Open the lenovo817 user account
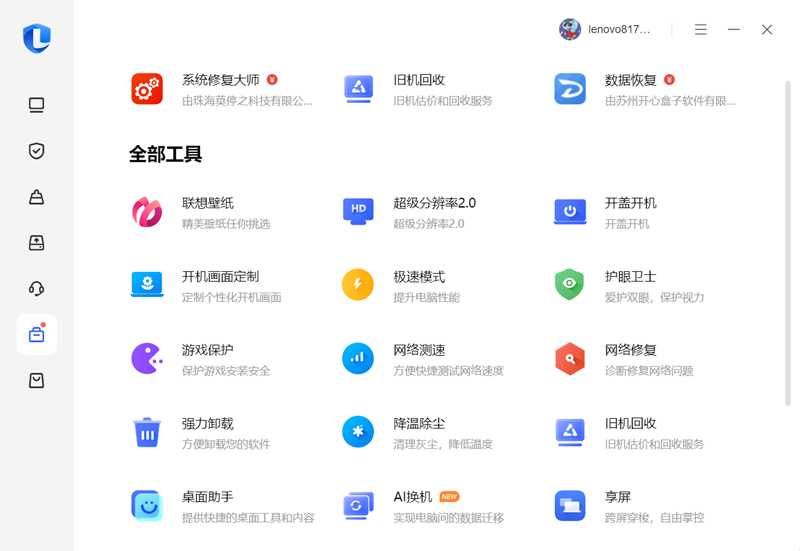Screen dimensions: 800x551 tap(605, 30)
